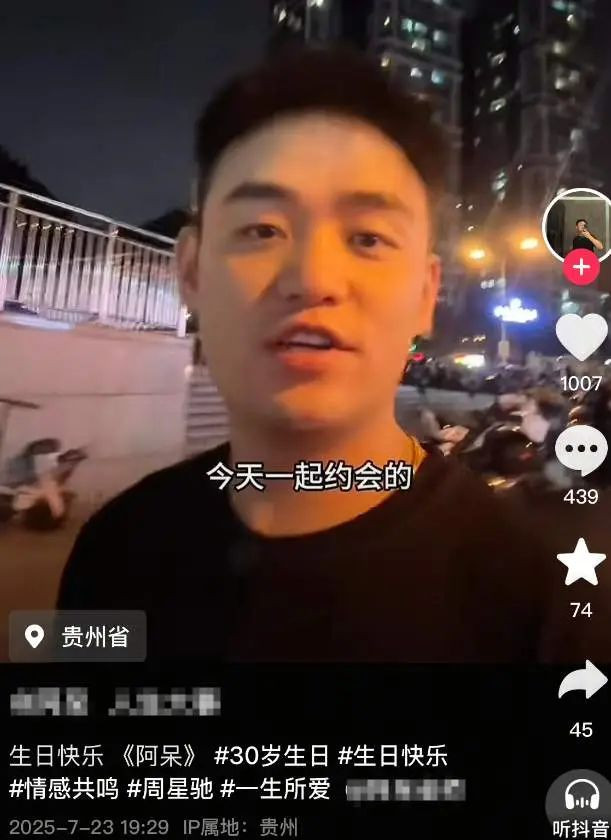View the #周星驰 hashtag page
611x840 pixels.
click(171, 788)
